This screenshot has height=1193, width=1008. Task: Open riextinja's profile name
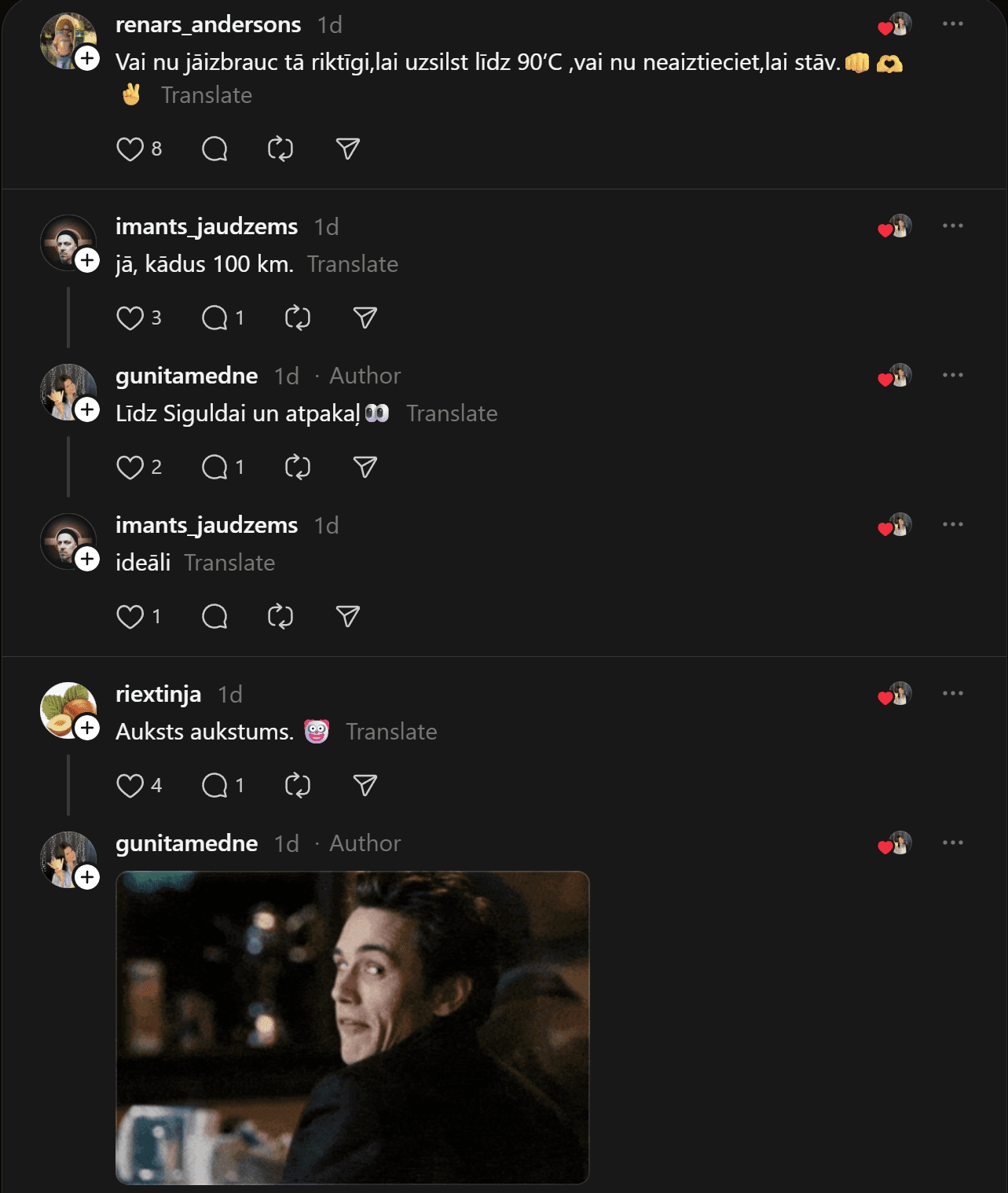158,694
